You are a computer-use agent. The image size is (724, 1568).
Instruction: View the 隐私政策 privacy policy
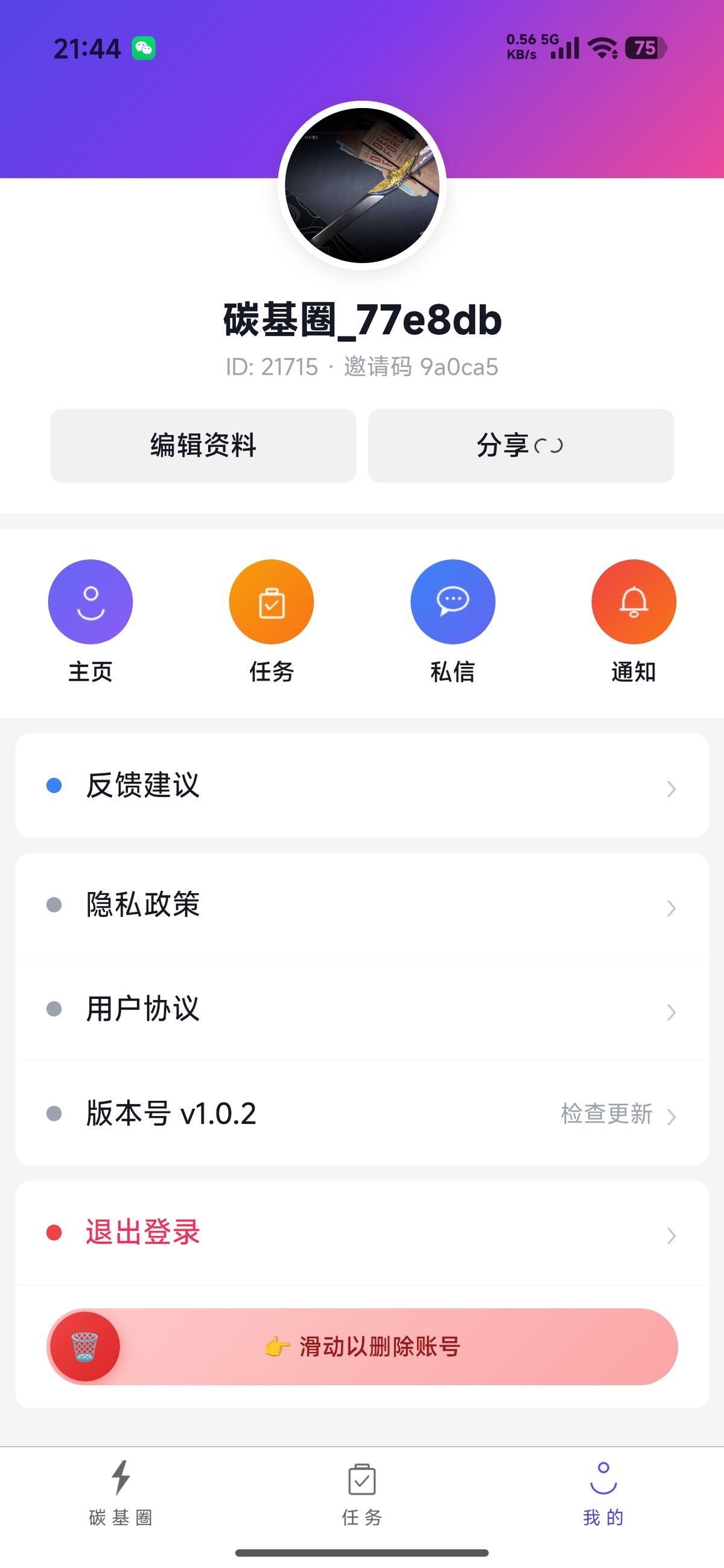(362, 905)
